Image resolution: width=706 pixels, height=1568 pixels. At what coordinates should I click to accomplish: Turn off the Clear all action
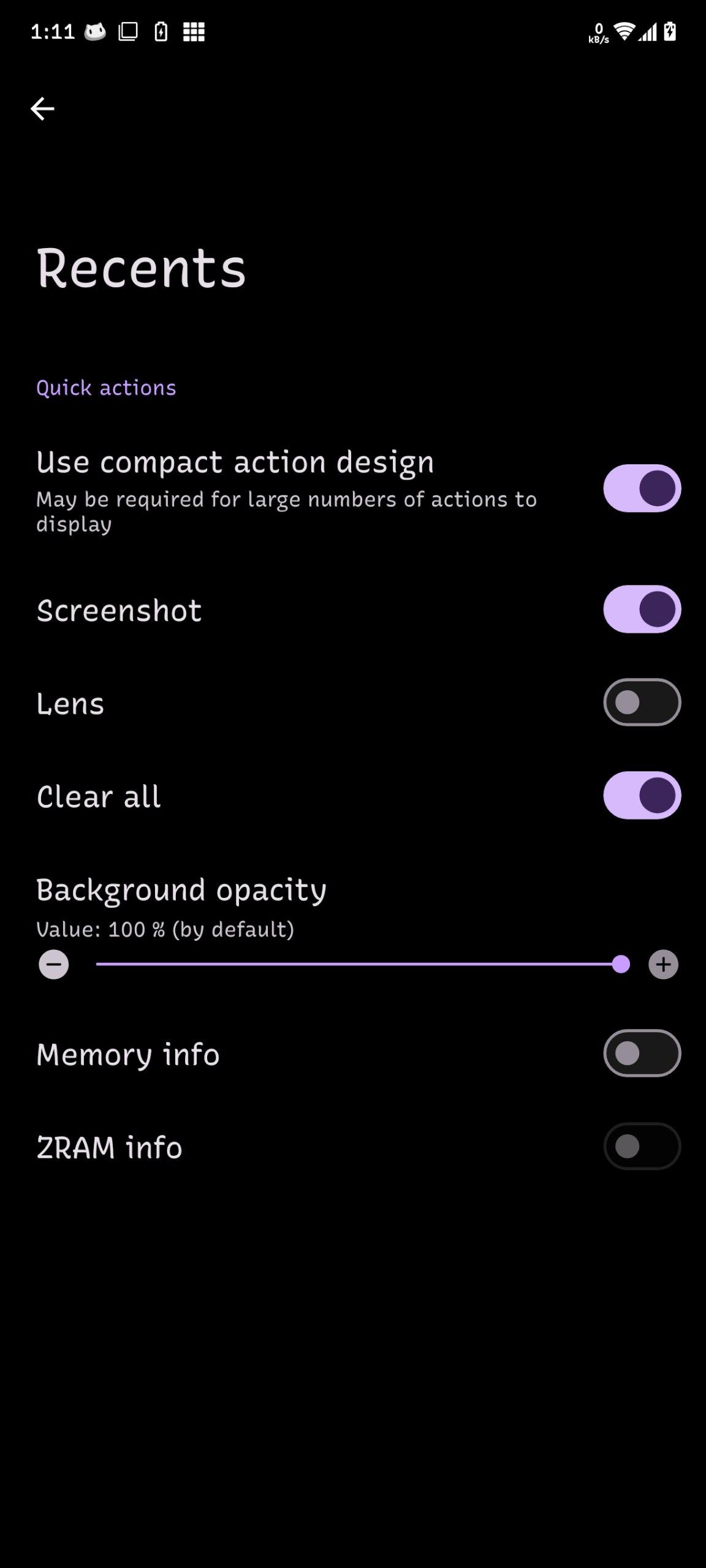[x=642, y=796]
